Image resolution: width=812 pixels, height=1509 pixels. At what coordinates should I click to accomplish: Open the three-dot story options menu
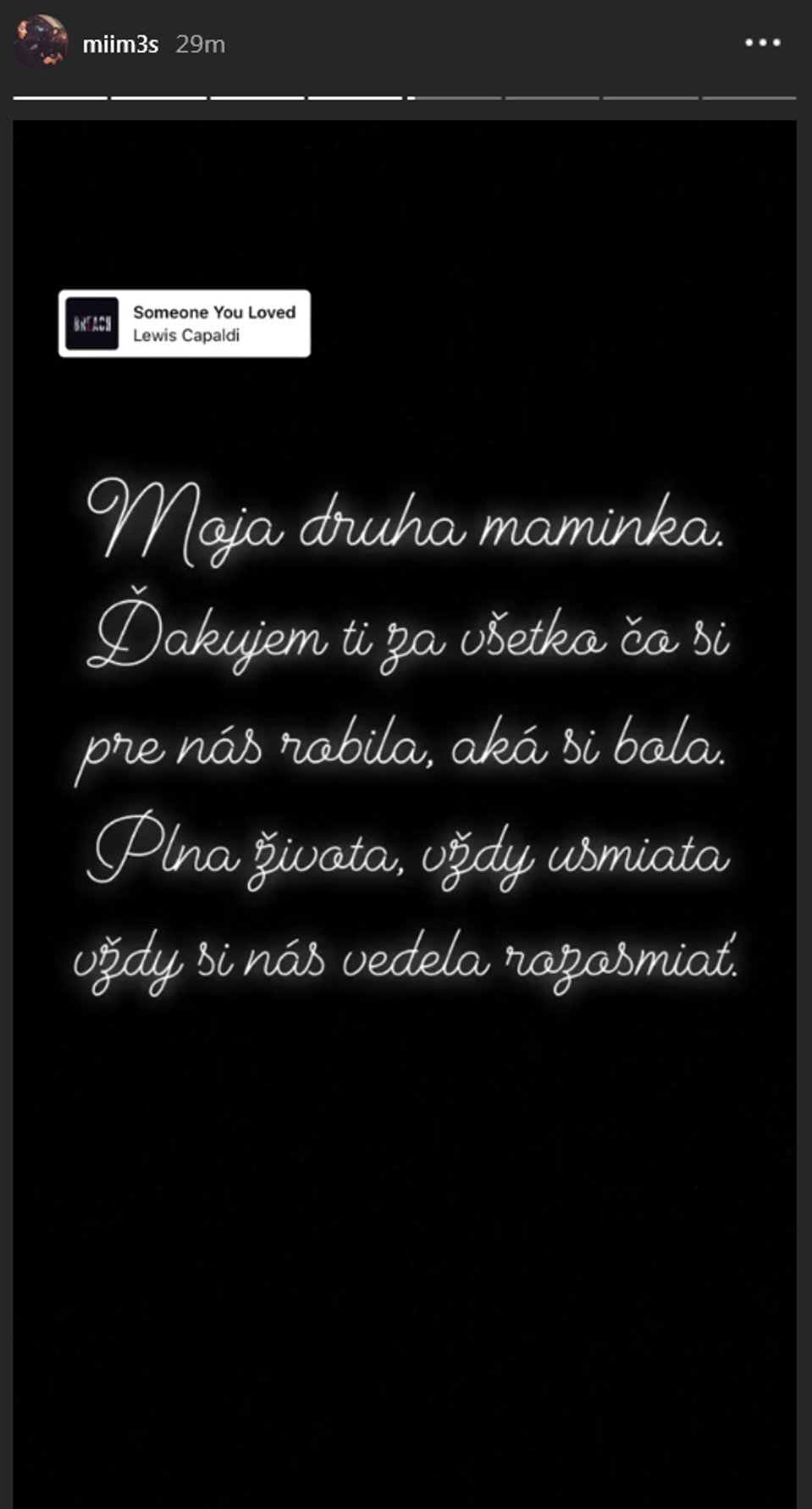[x=762, y=43]
